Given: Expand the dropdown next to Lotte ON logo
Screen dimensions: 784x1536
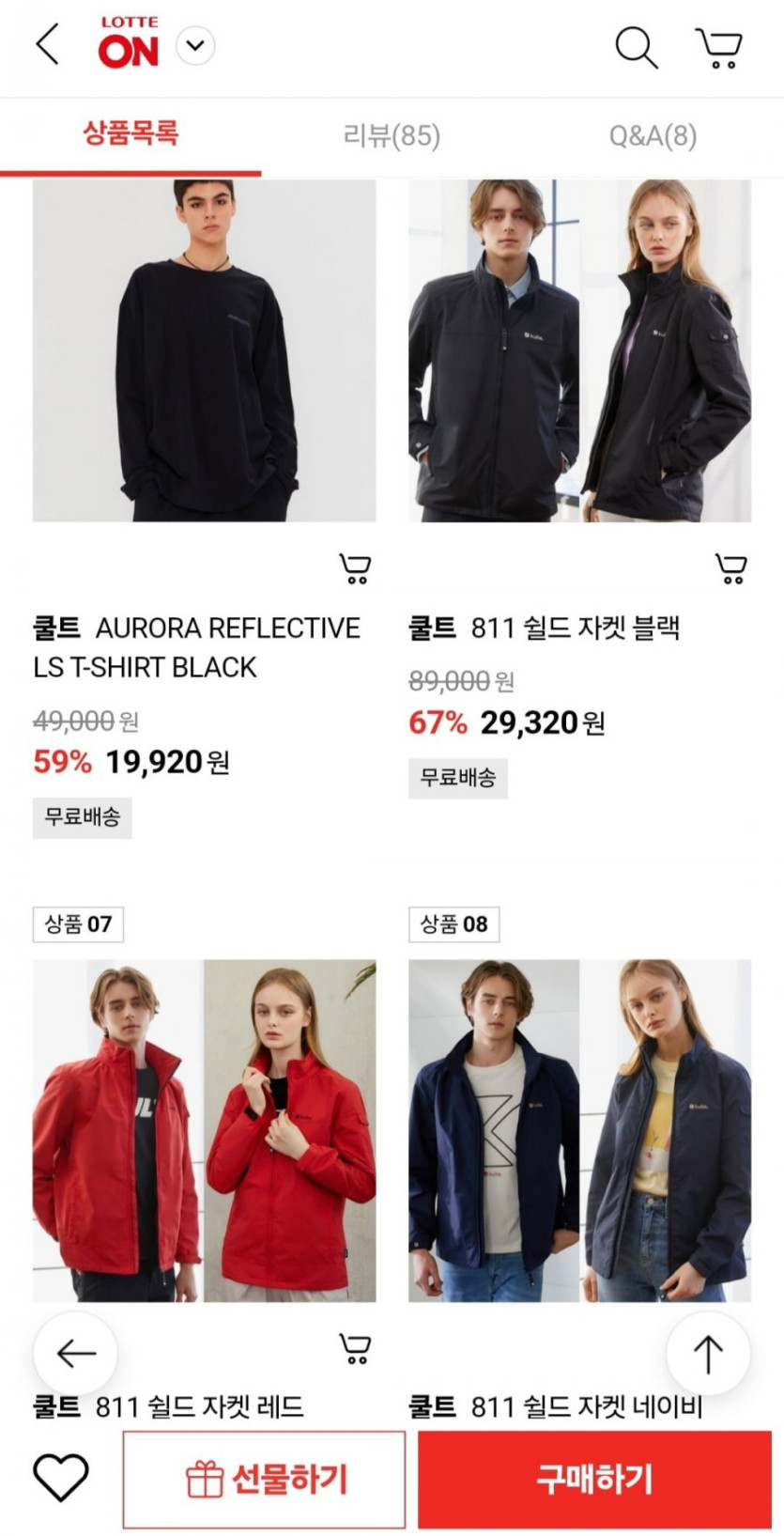Looking at the screenshot, I should (x=195, y=46).
